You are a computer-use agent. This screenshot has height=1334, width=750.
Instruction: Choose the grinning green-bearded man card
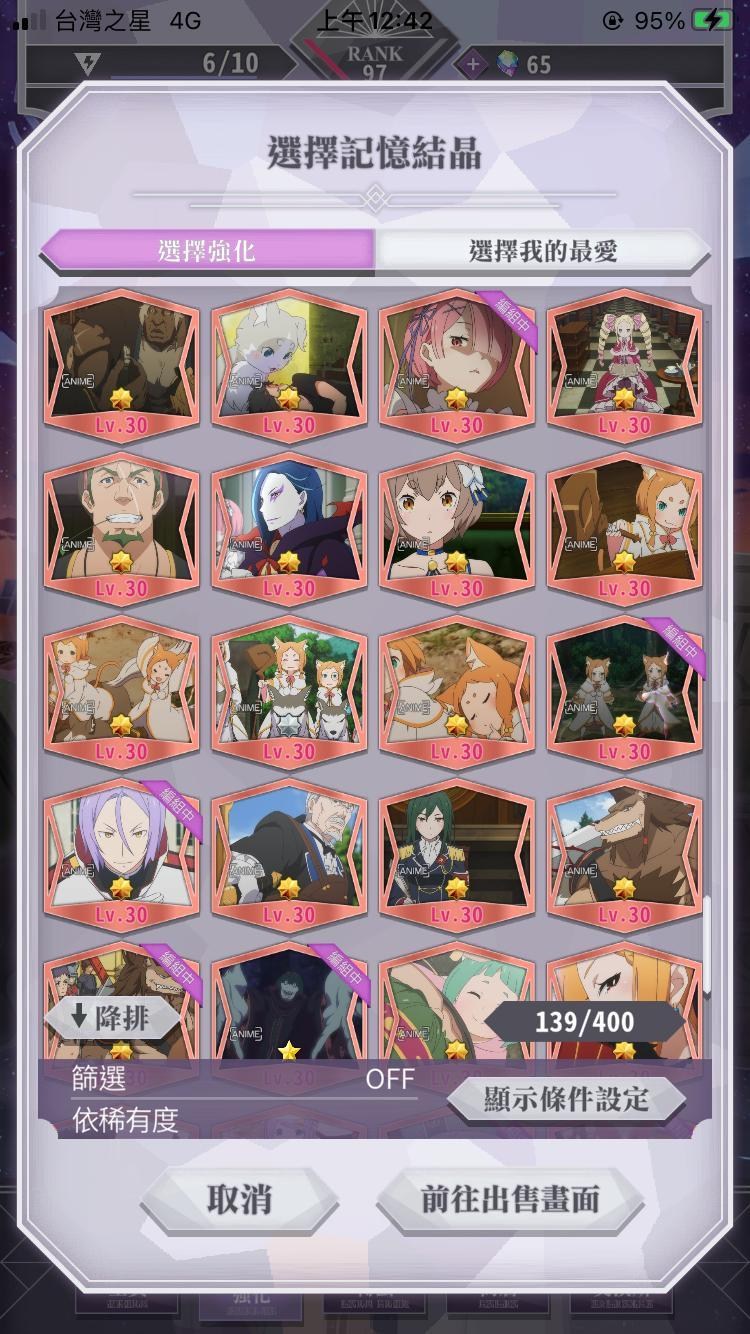(121, 528)
